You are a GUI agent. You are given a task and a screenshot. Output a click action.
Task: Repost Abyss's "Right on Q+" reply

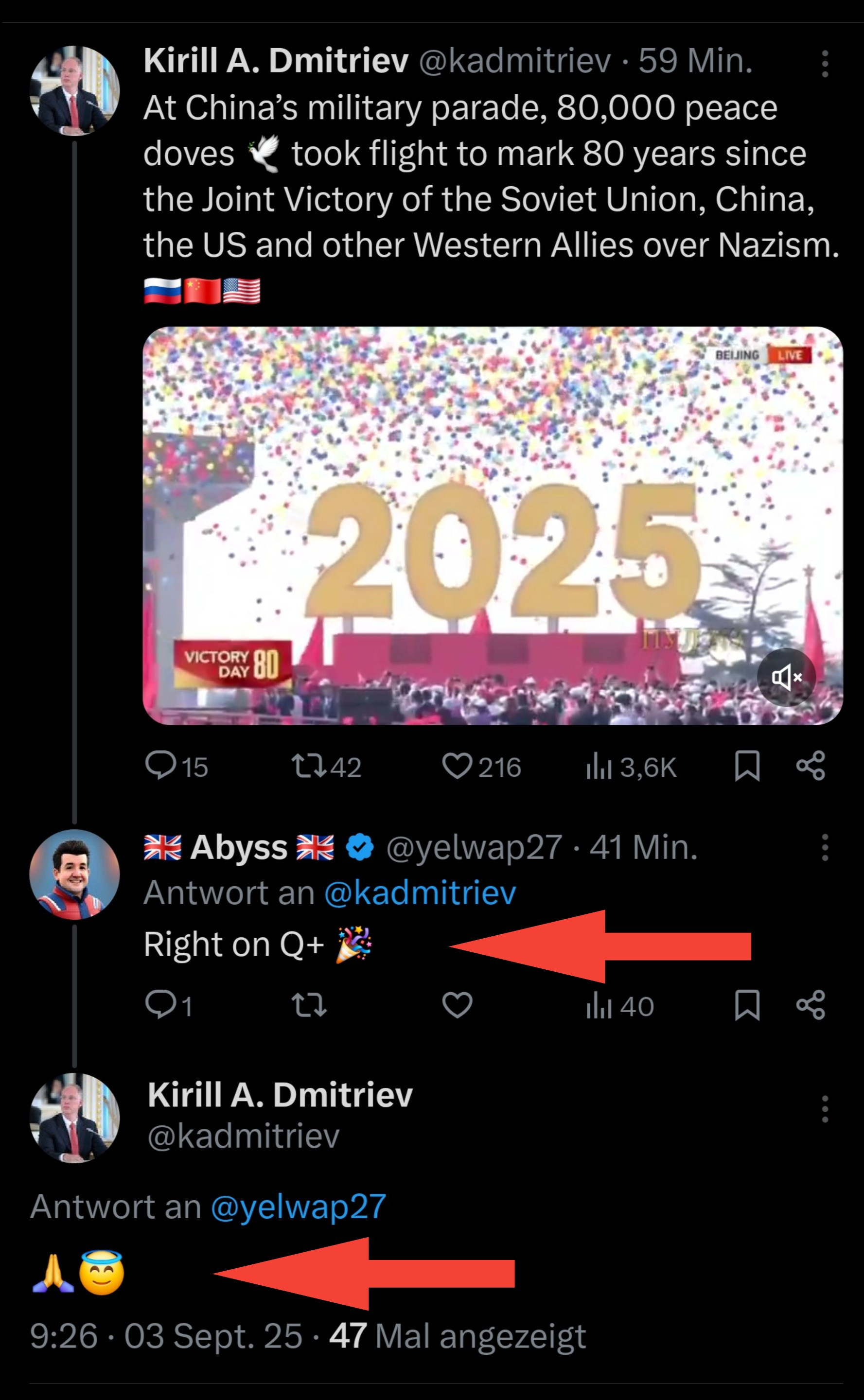pos(309,1005)
